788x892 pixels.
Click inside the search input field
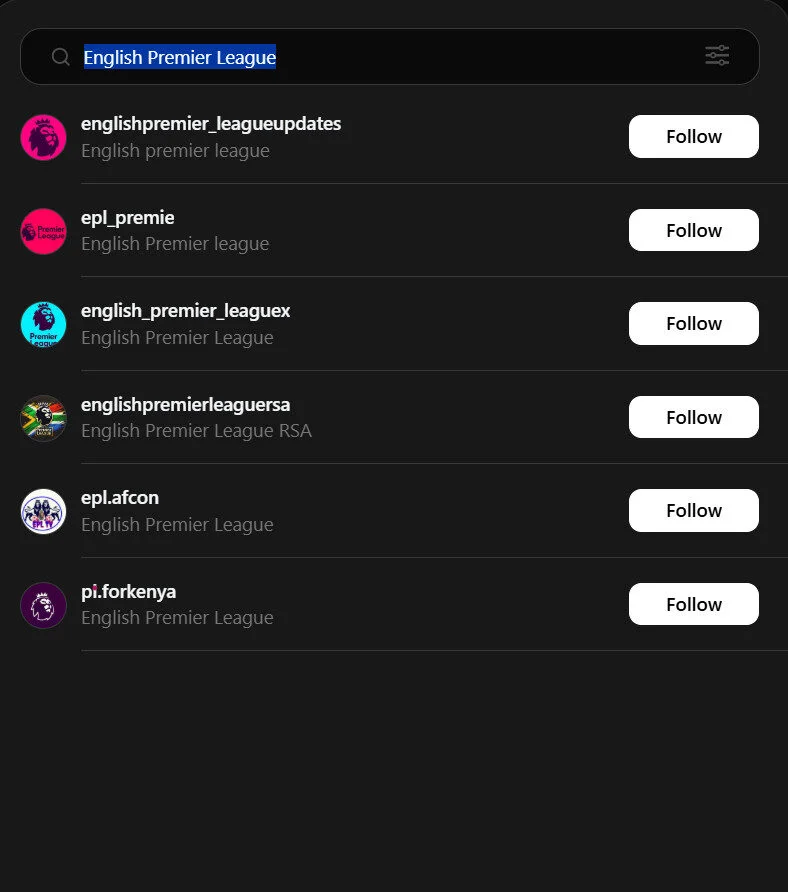[300, 56]
